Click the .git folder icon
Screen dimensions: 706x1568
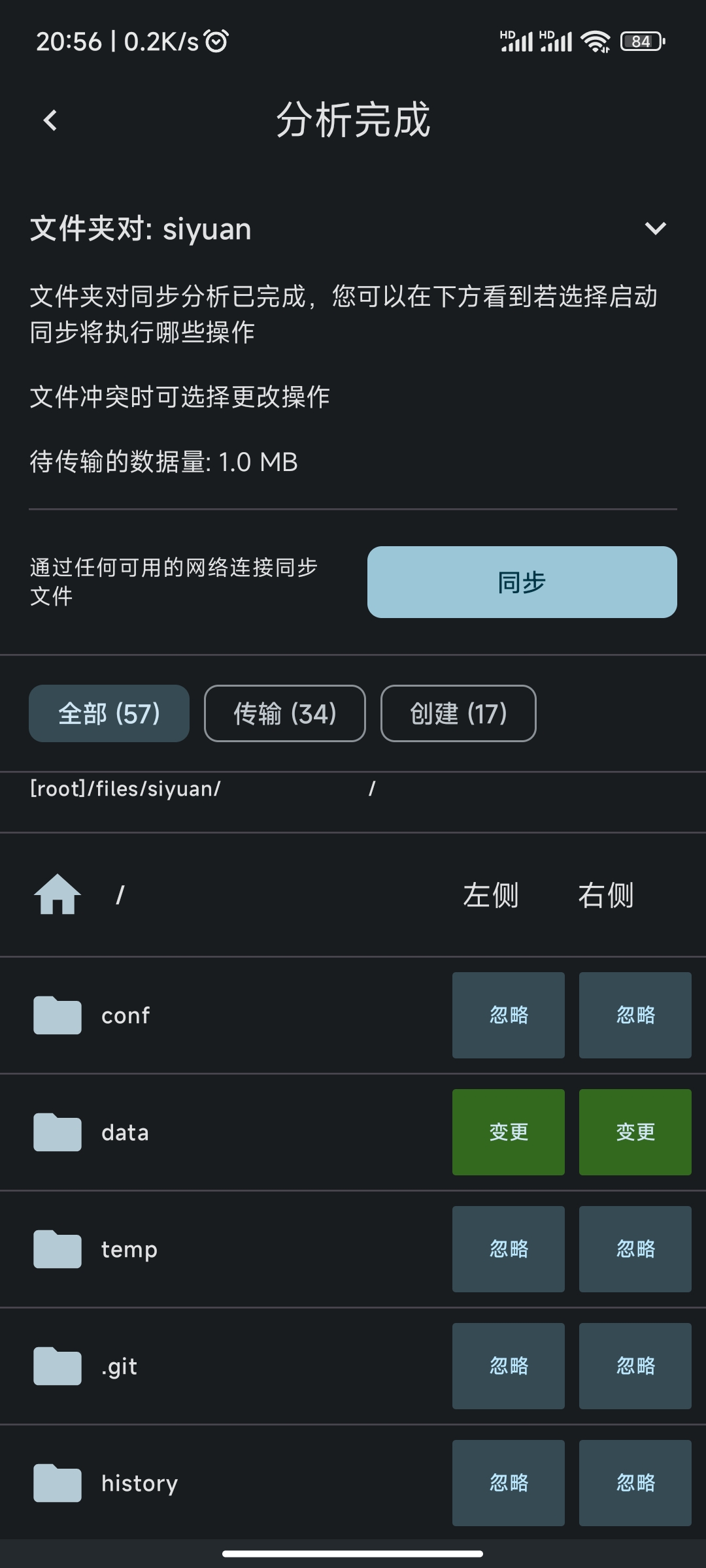click(x=58, y=1365)
